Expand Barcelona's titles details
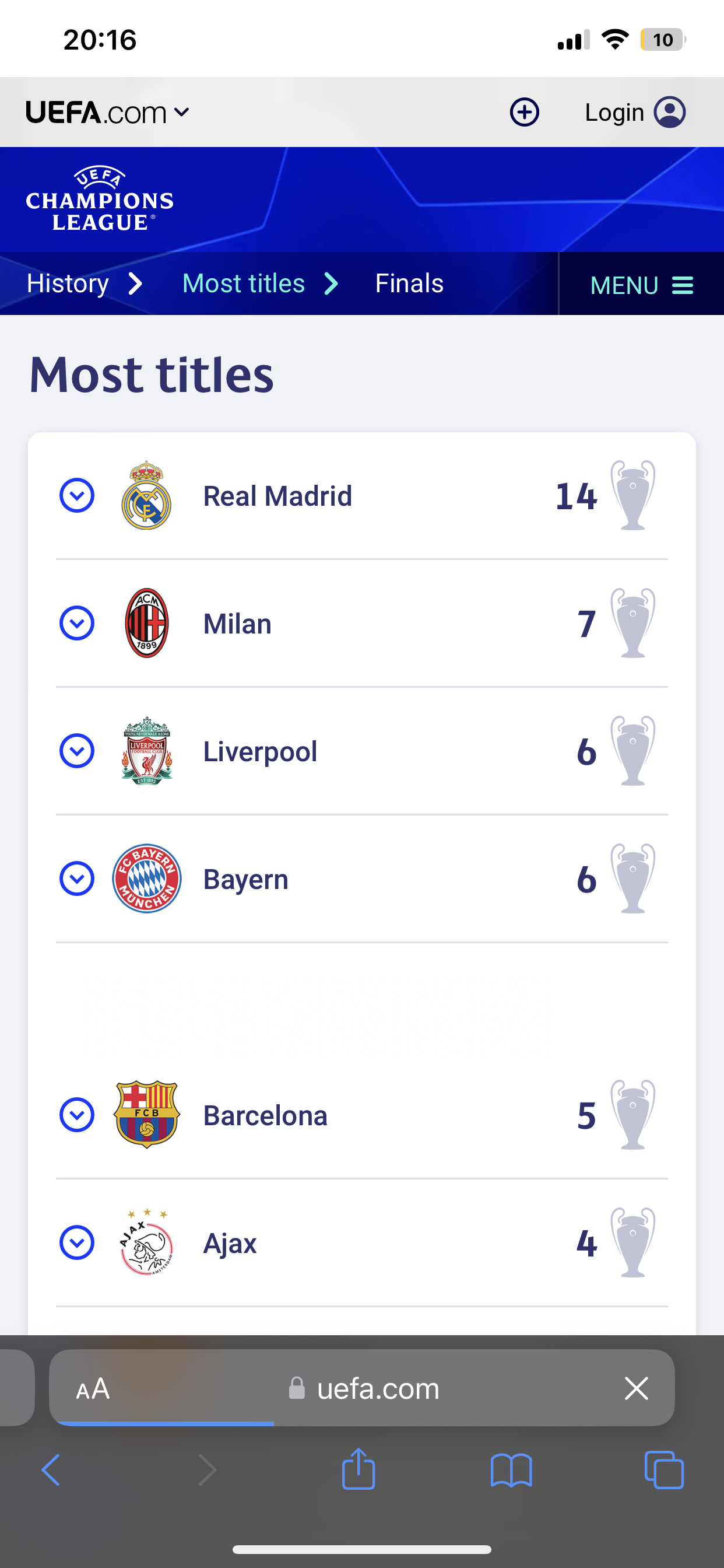Screen dimensions: 724x1568 pyautogui.click(x=78, y=1115)
